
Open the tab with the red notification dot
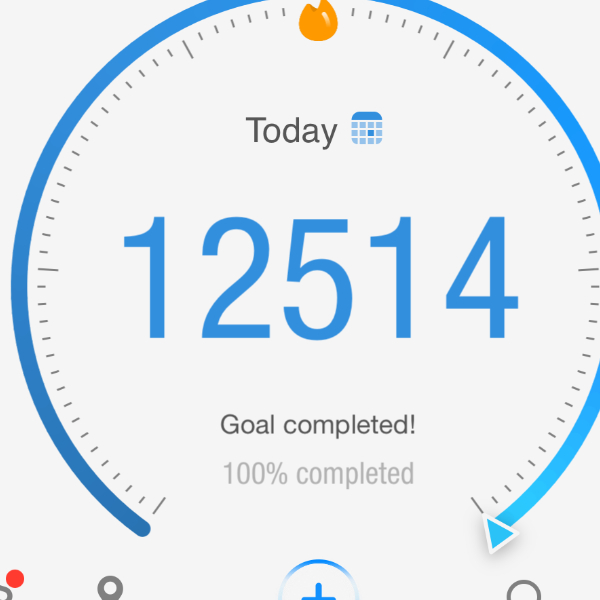pos(6,588)
